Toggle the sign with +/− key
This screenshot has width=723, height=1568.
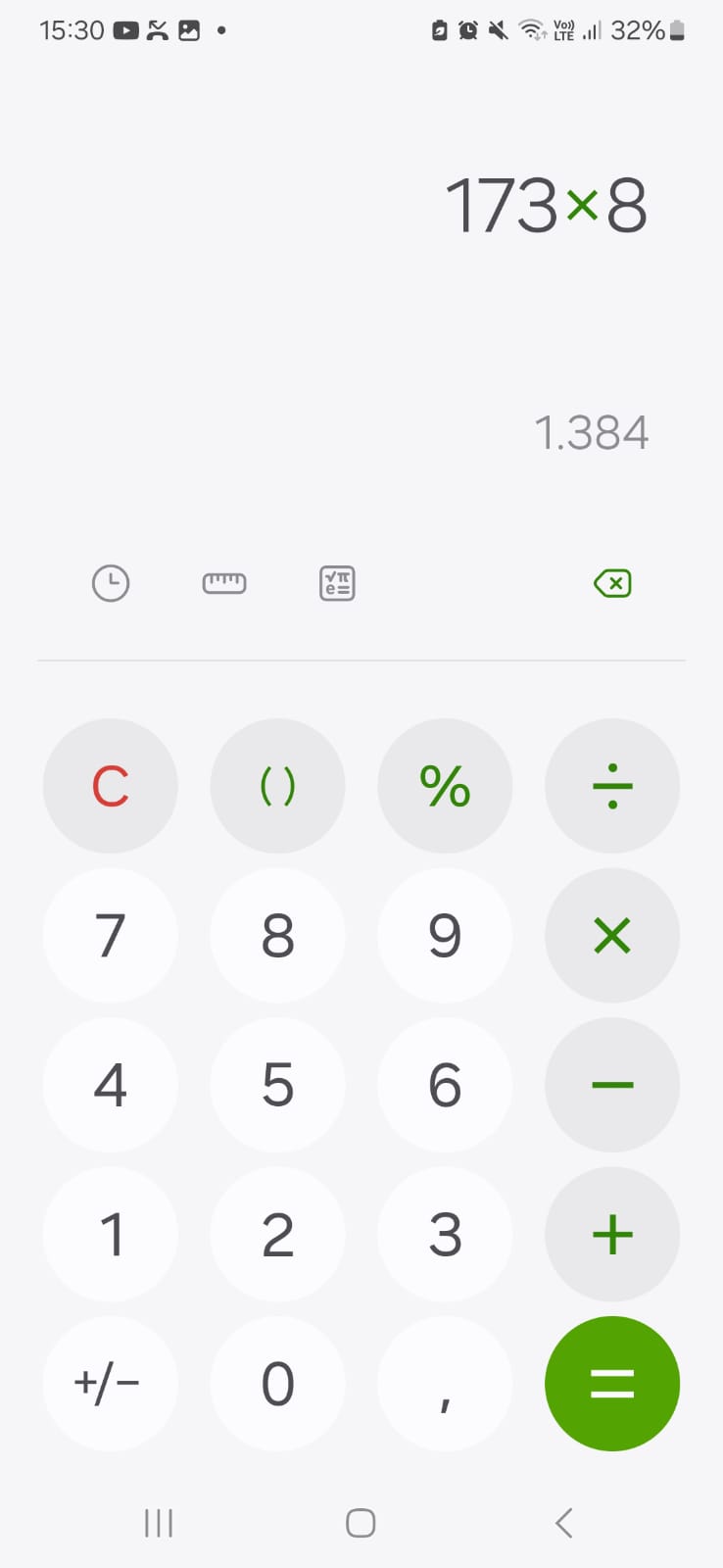coord(111,1383)
